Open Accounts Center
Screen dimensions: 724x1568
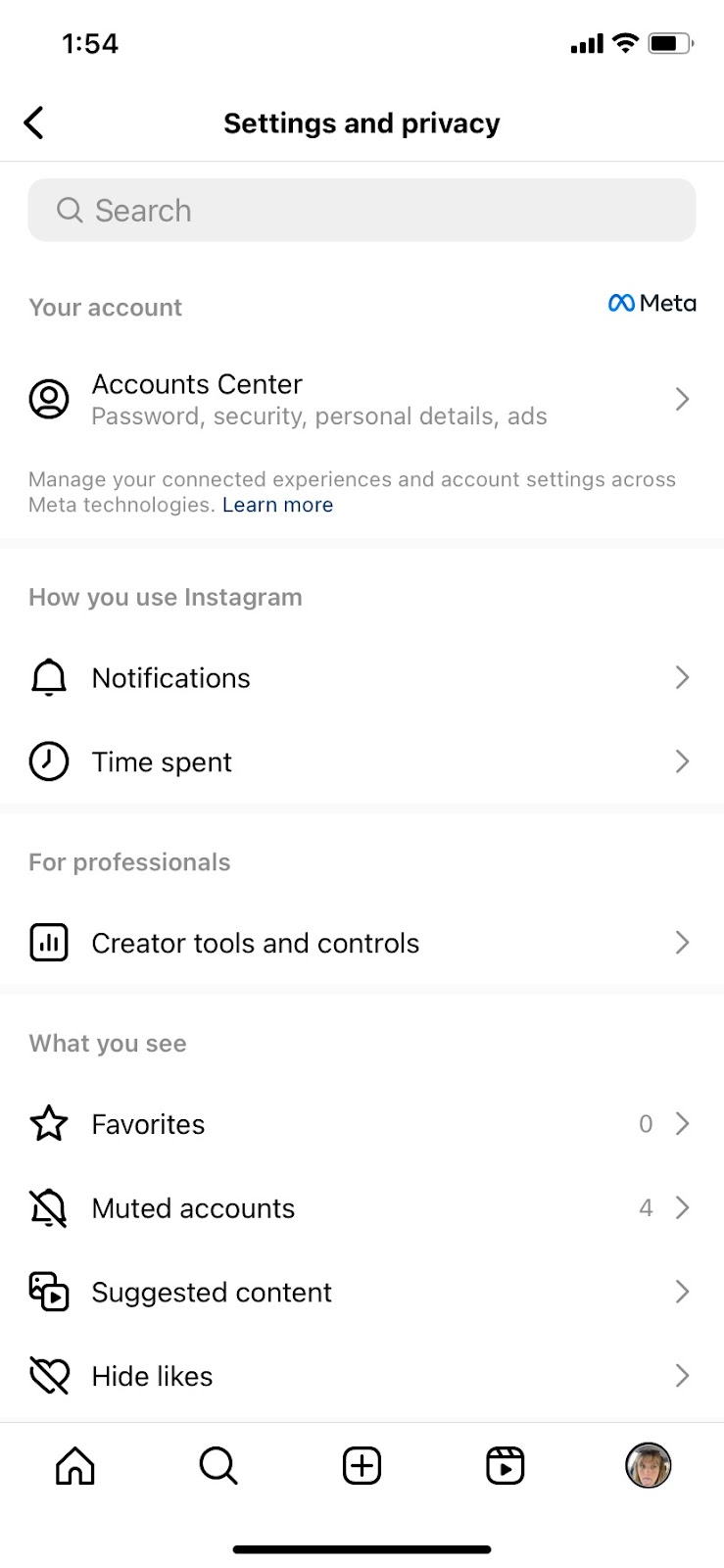pos(362,400)
